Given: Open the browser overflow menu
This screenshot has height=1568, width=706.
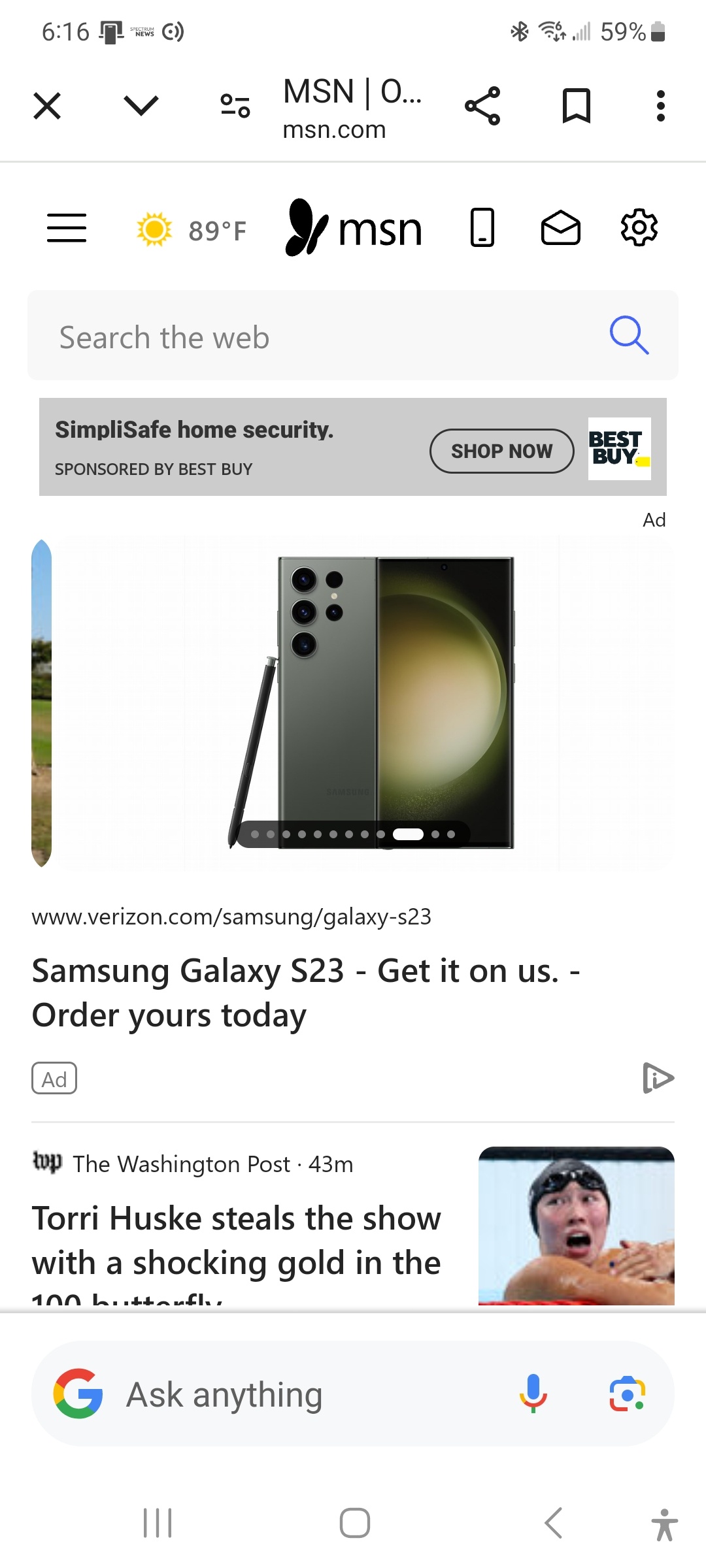Looking at the screenshot, I should pos(660,106).
